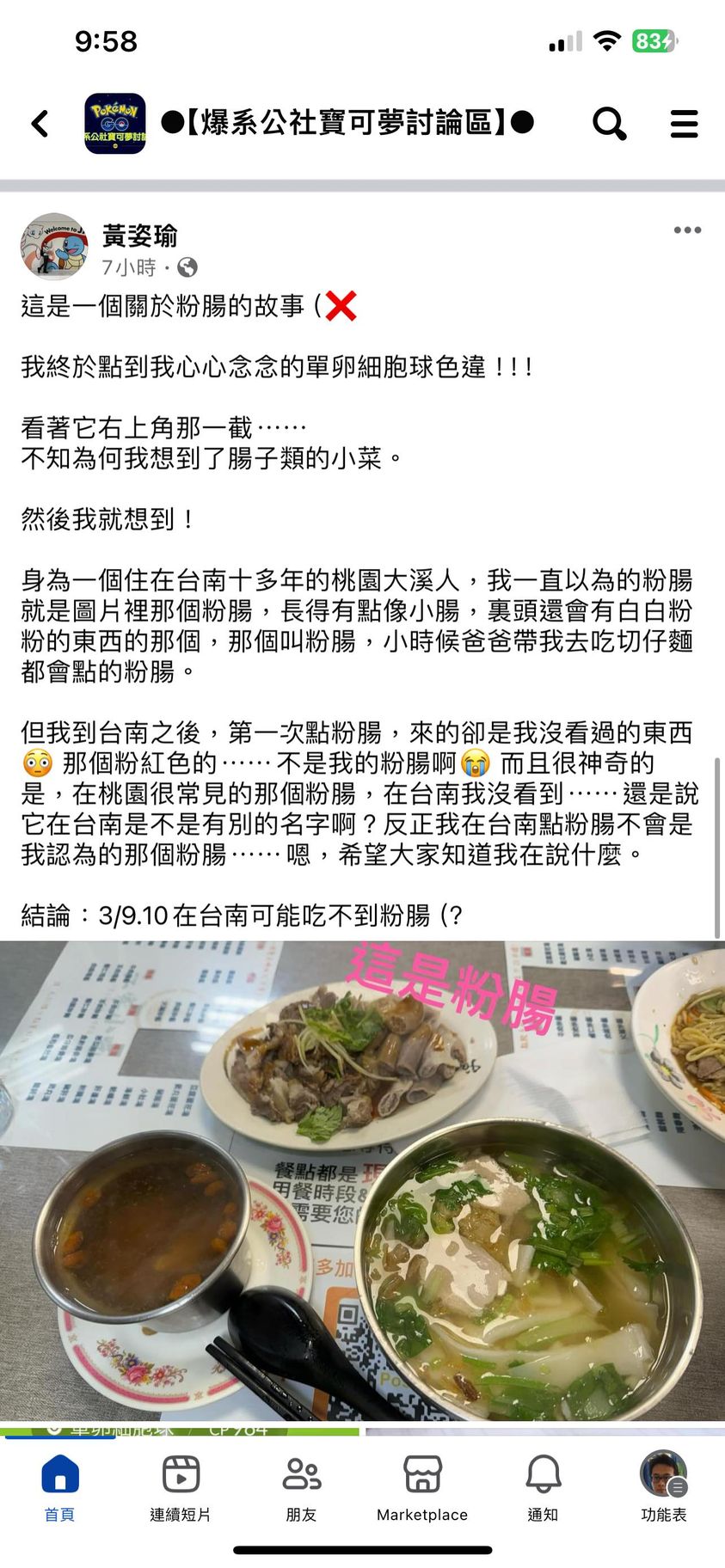Go back from the group page
Image resolution: width=725 pixels, height=1568 pixels.
(40, 124)
